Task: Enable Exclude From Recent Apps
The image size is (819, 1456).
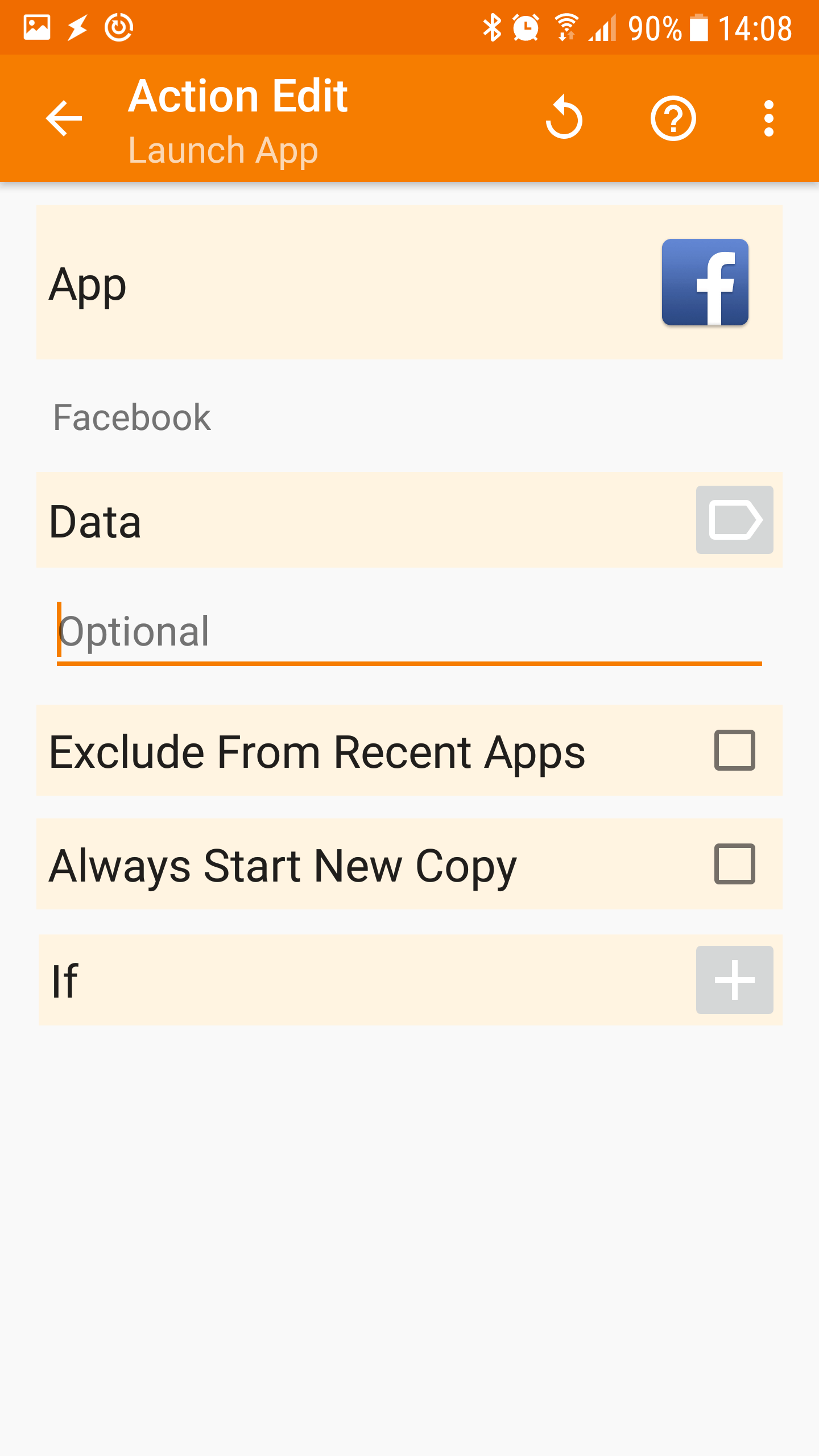Action: point(735,750)
